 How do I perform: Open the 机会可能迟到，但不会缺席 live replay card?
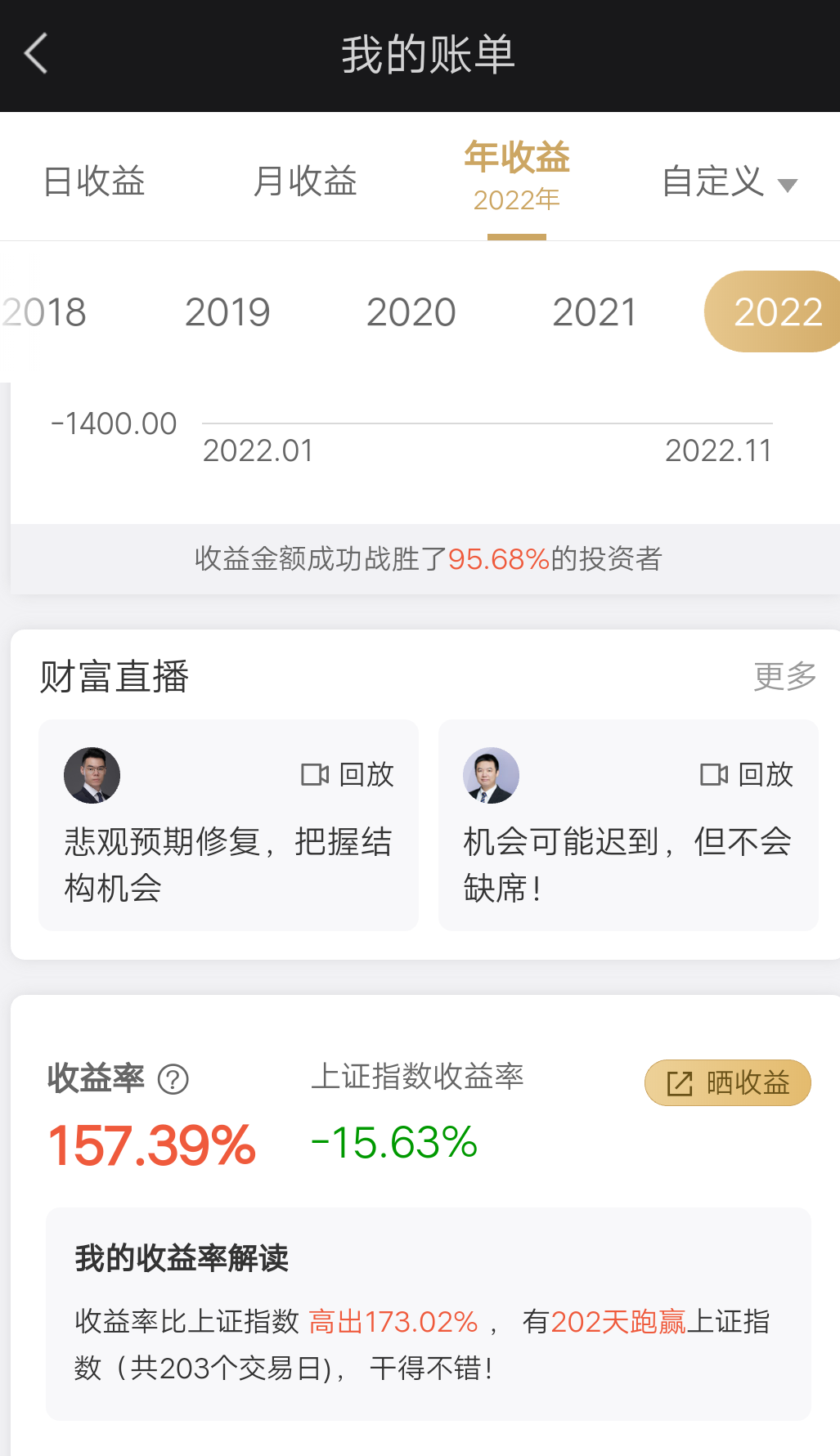point(628,826)
